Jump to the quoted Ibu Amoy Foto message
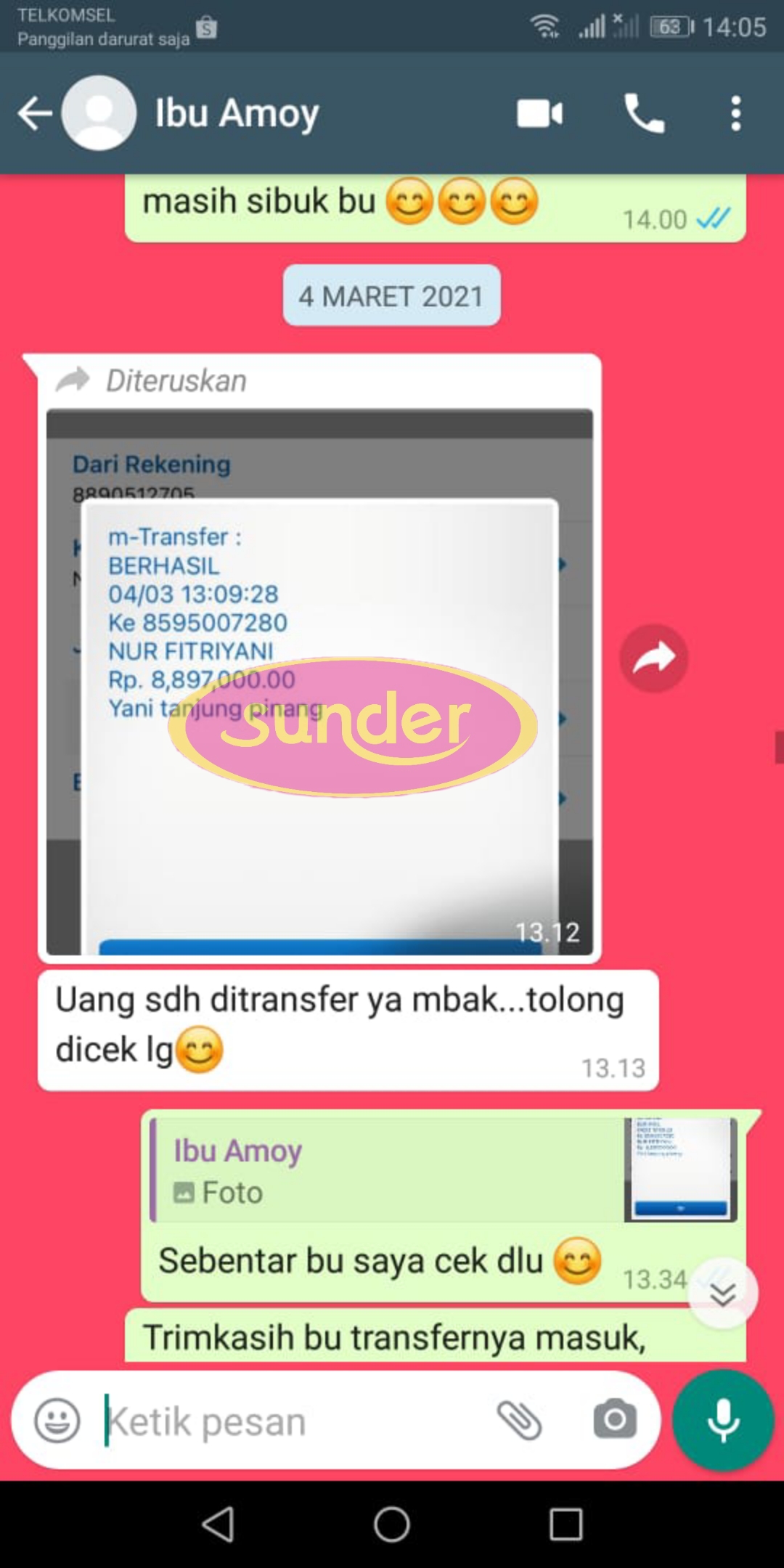Viewport: 784px width, 1568px height. click(x=443, y=1170)
